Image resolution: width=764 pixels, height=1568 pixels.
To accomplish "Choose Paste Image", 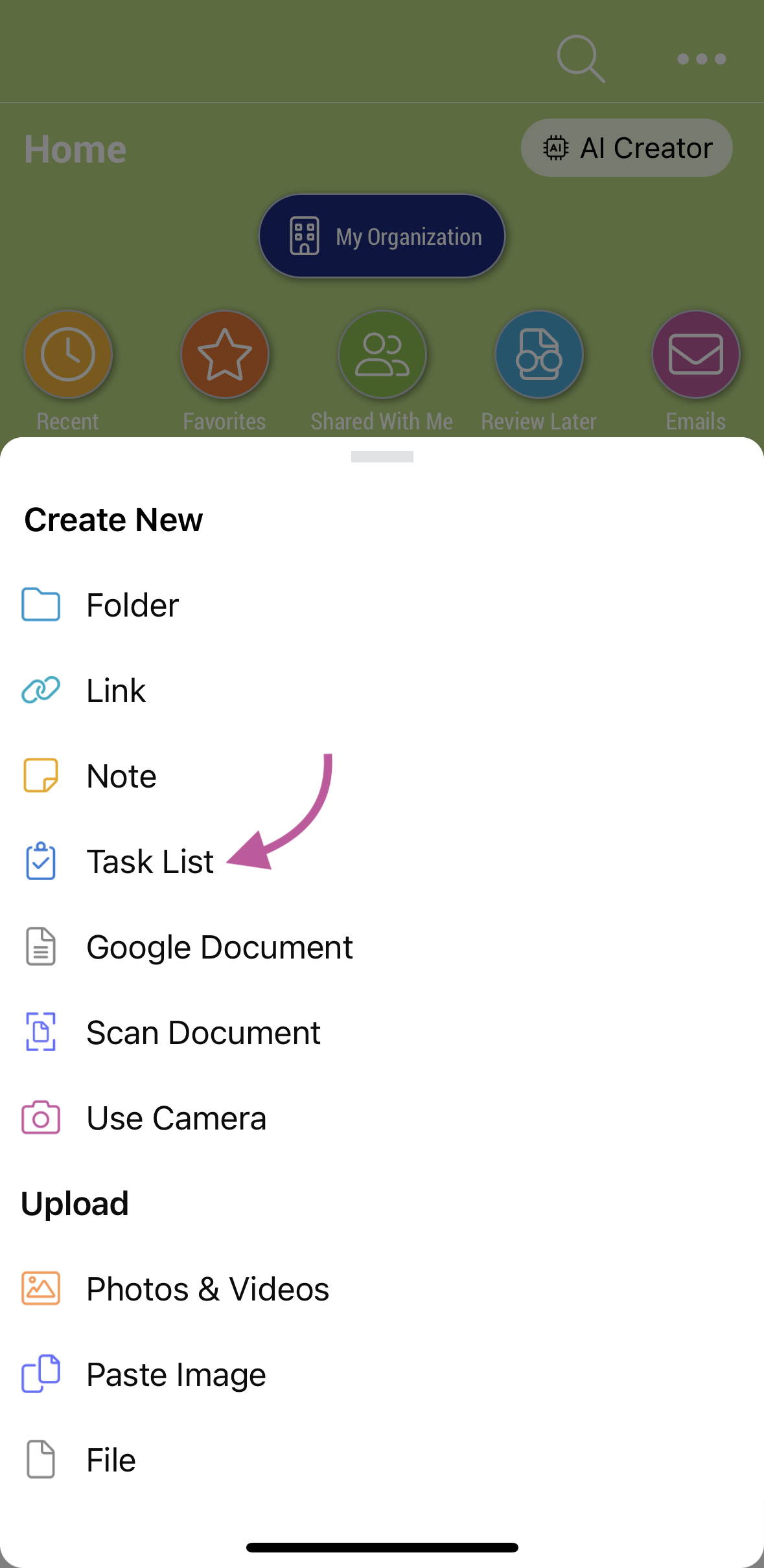I will tap(176, 1374).
